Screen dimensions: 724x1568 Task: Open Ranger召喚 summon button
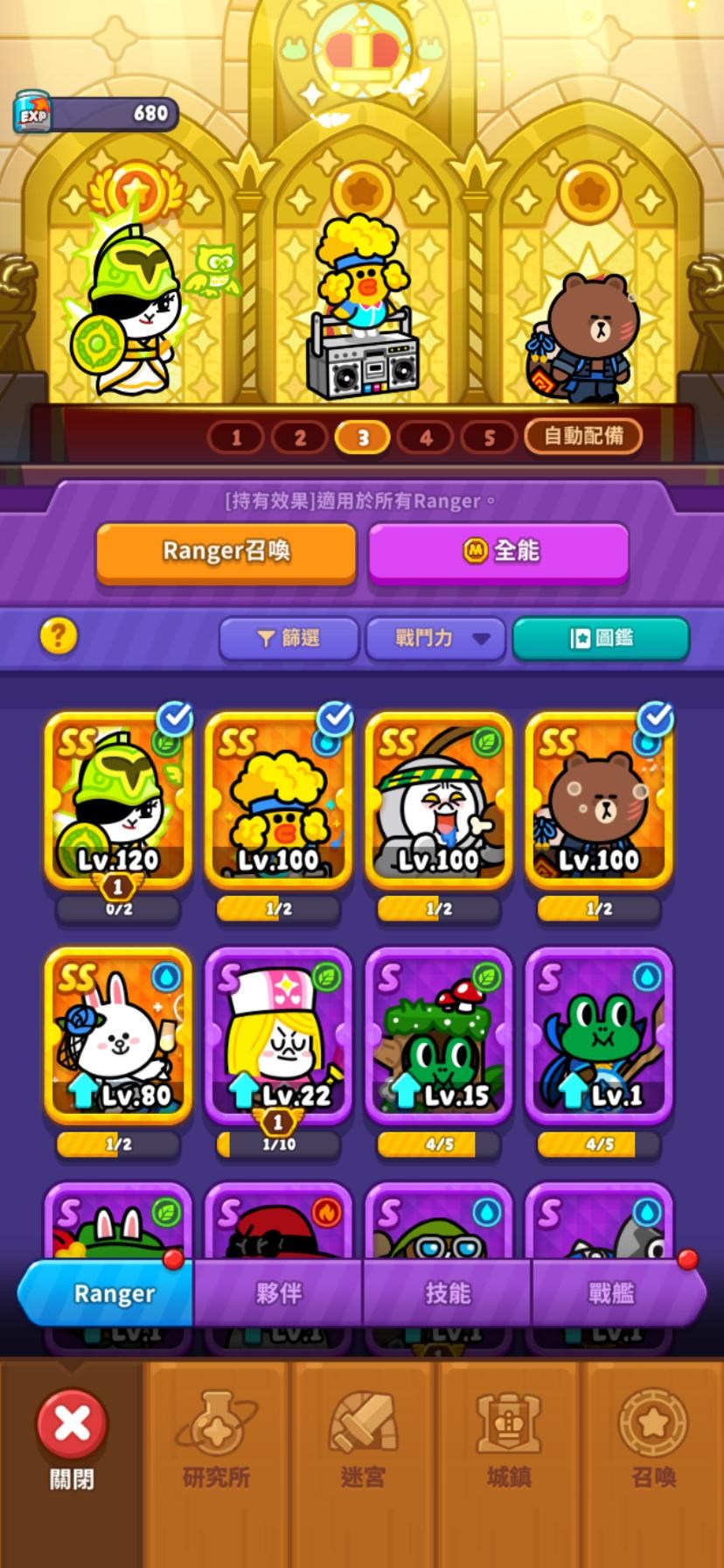[x=226, y=552]
